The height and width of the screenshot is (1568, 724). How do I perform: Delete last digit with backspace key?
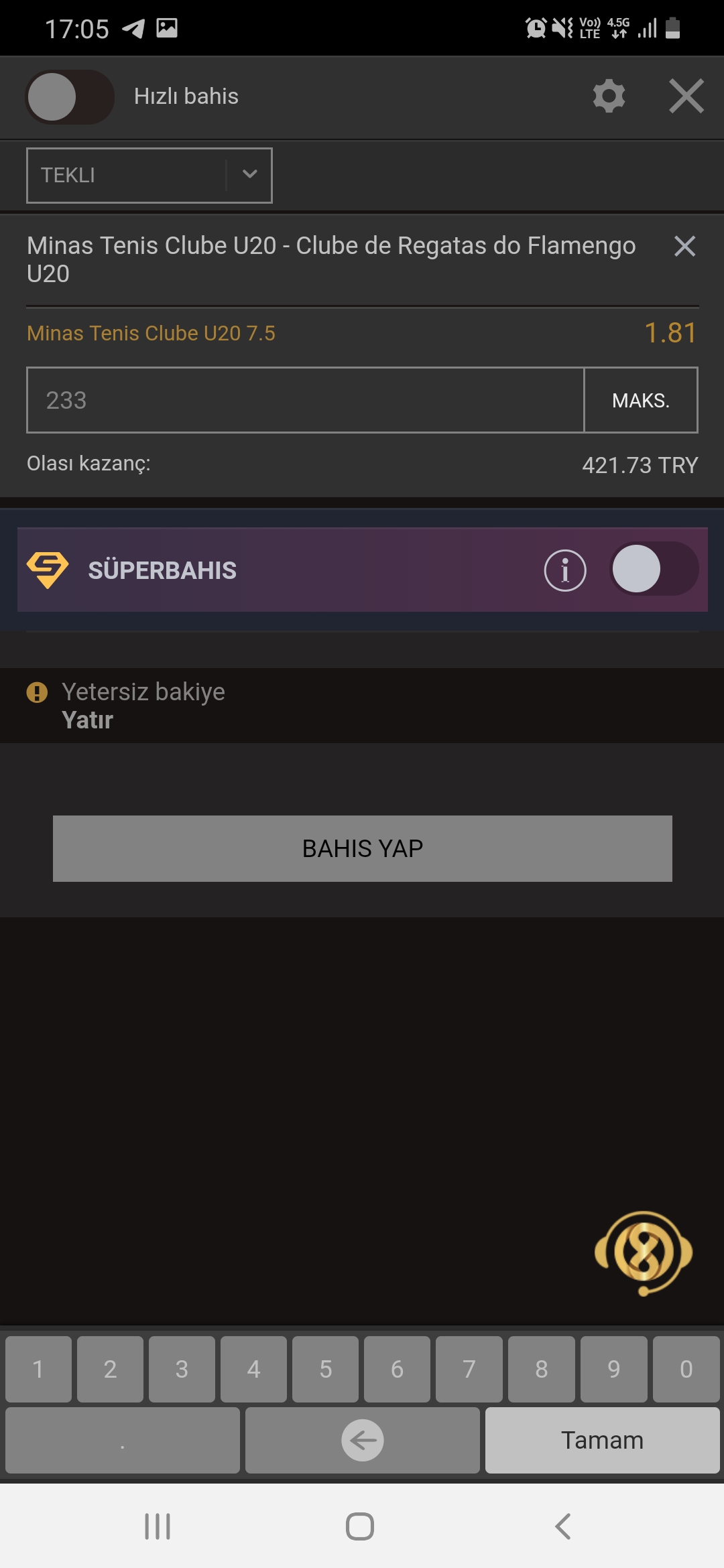click(363, 1440)
